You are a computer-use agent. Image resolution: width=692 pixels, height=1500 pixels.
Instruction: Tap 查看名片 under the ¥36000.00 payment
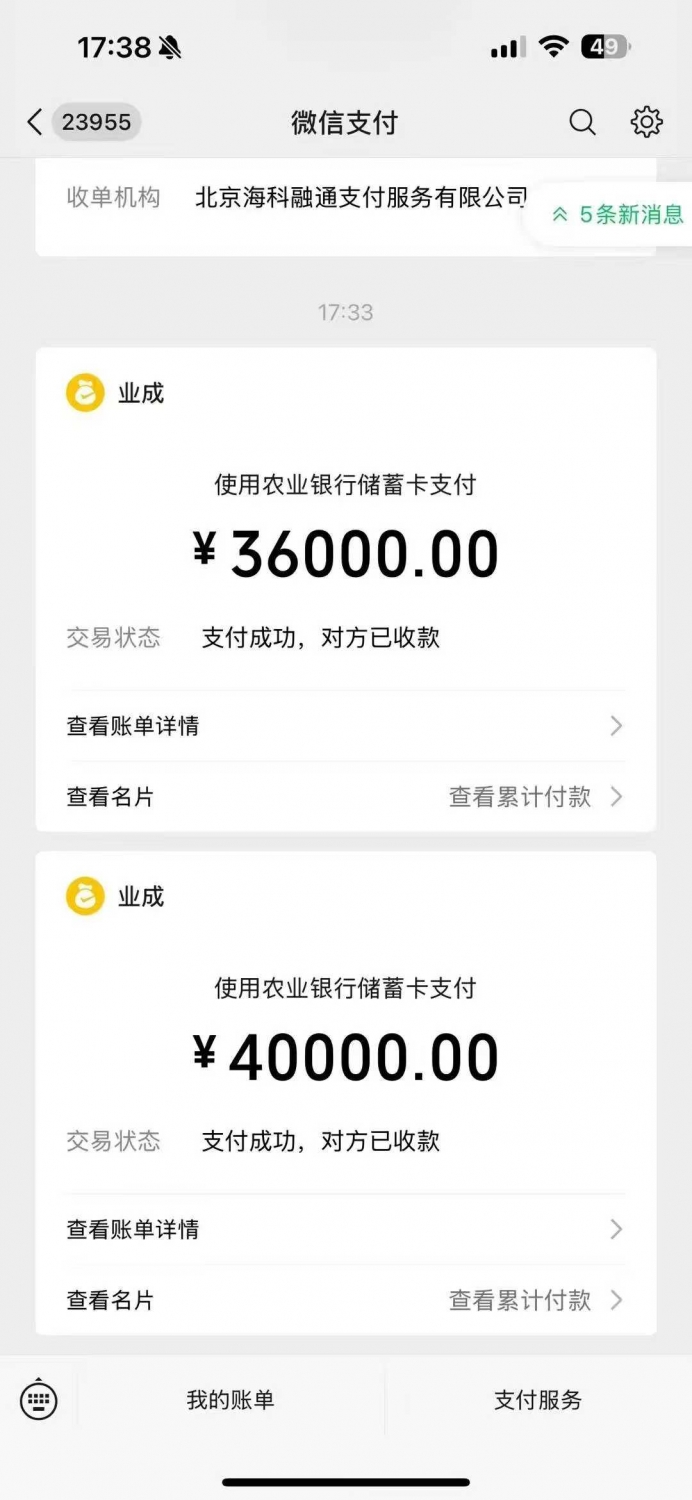110,797
